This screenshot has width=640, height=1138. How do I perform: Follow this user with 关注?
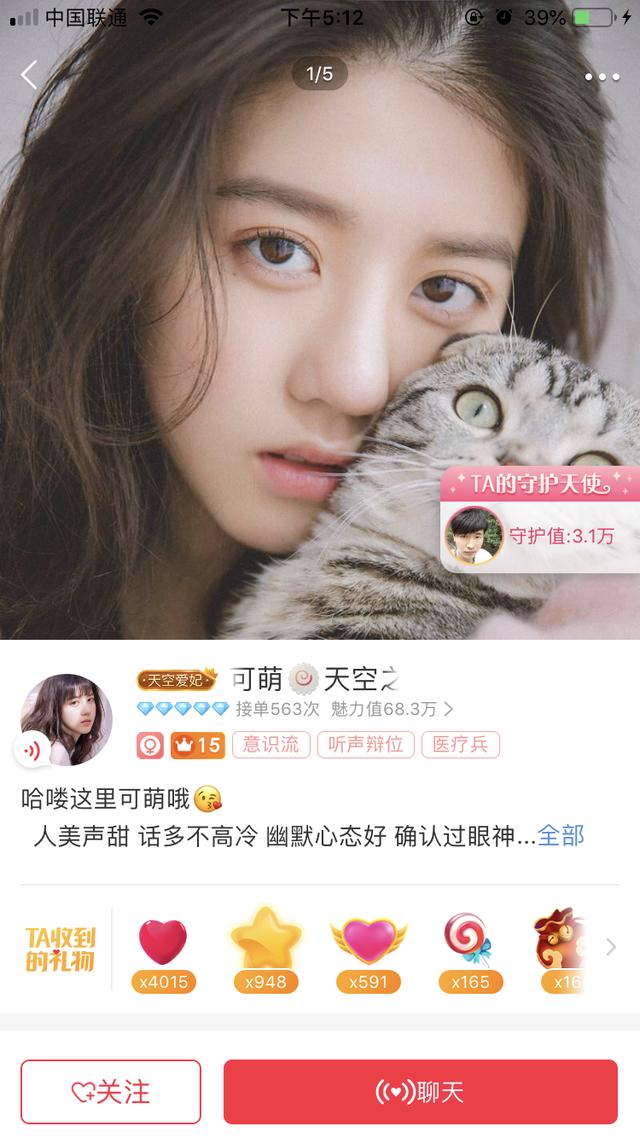click(x=111, y=1092)
